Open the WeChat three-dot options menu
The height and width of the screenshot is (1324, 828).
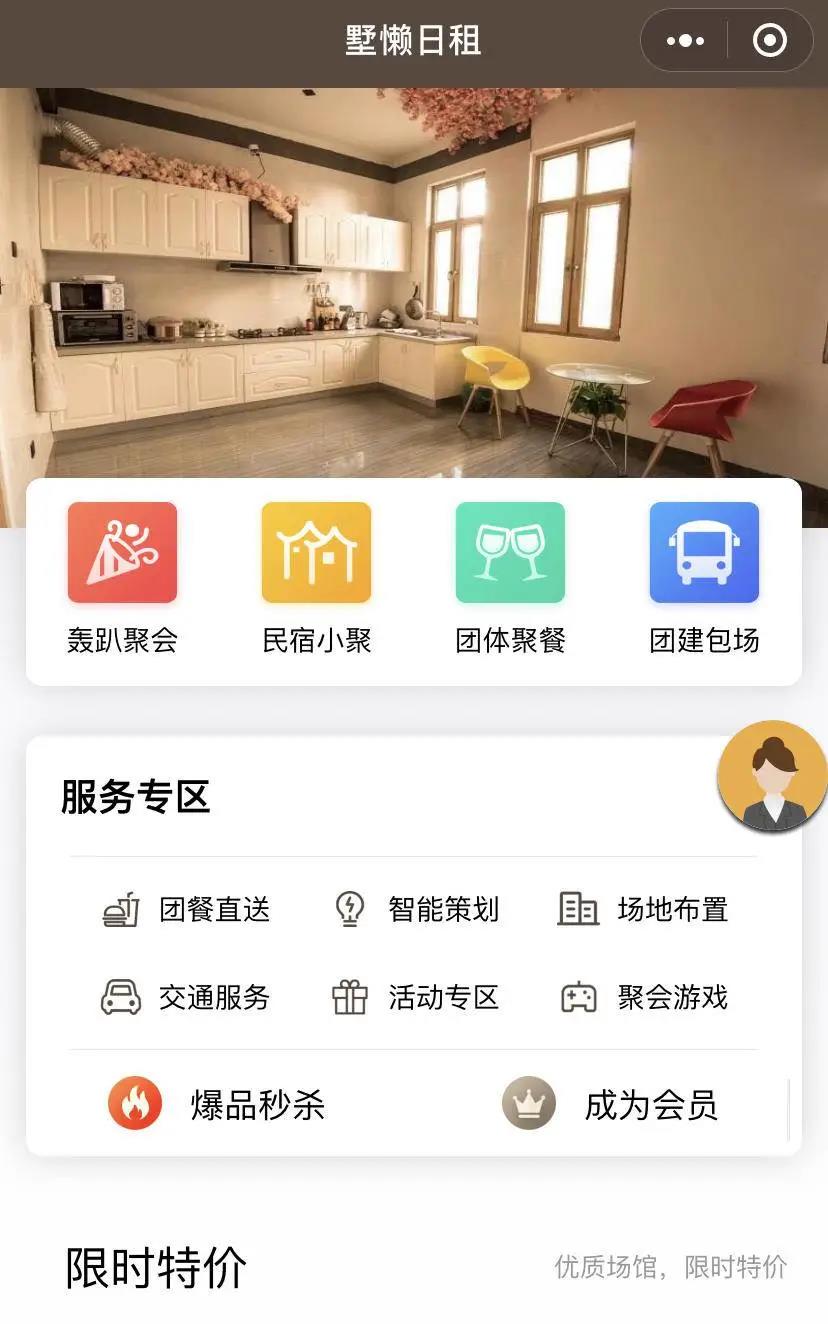(x=683, y=41)
